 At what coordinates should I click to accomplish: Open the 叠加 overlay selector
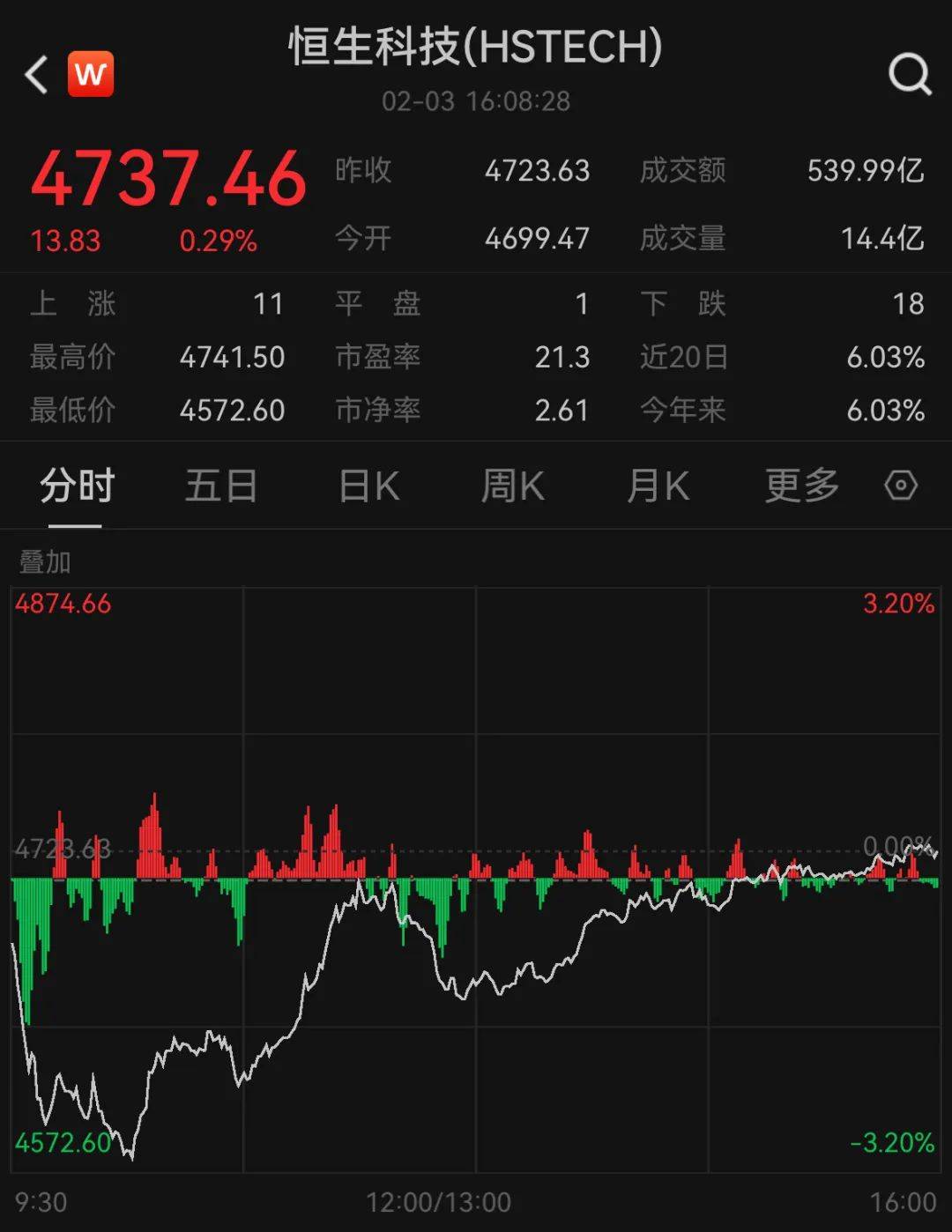coord(43,559)
